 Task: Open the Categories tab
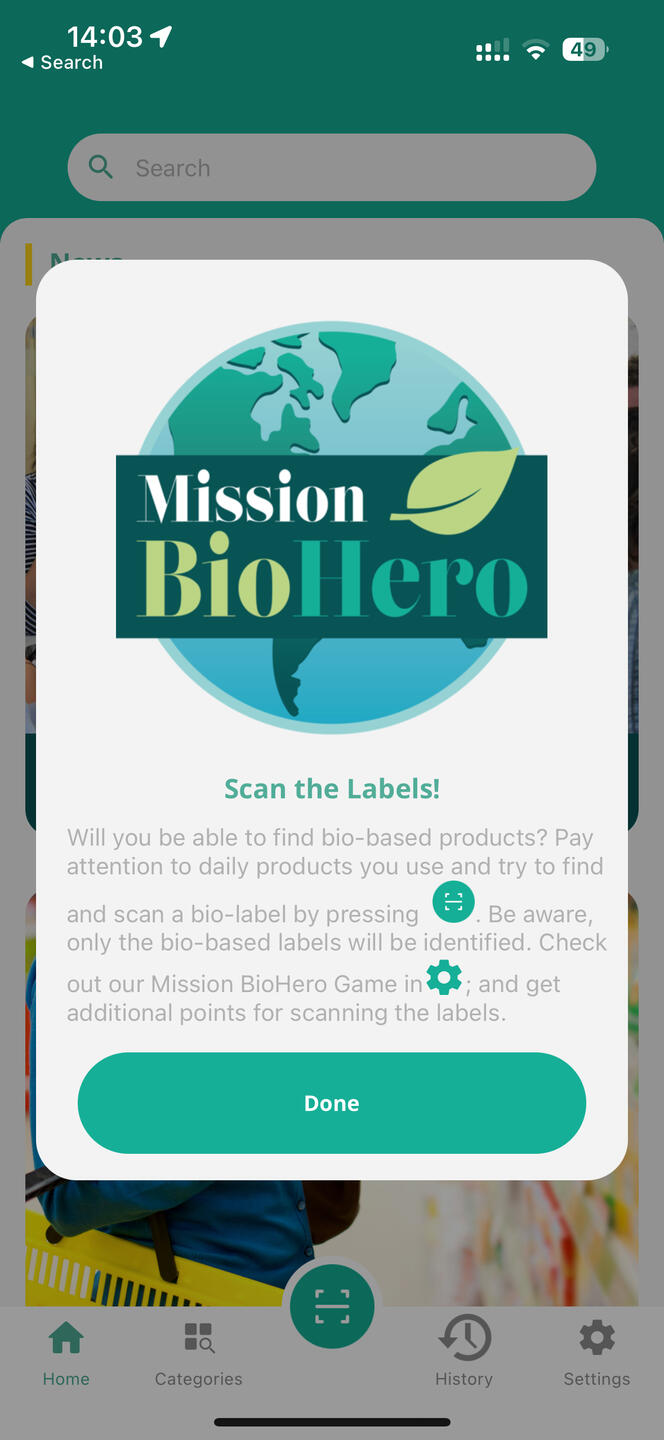pos(198,1352)
